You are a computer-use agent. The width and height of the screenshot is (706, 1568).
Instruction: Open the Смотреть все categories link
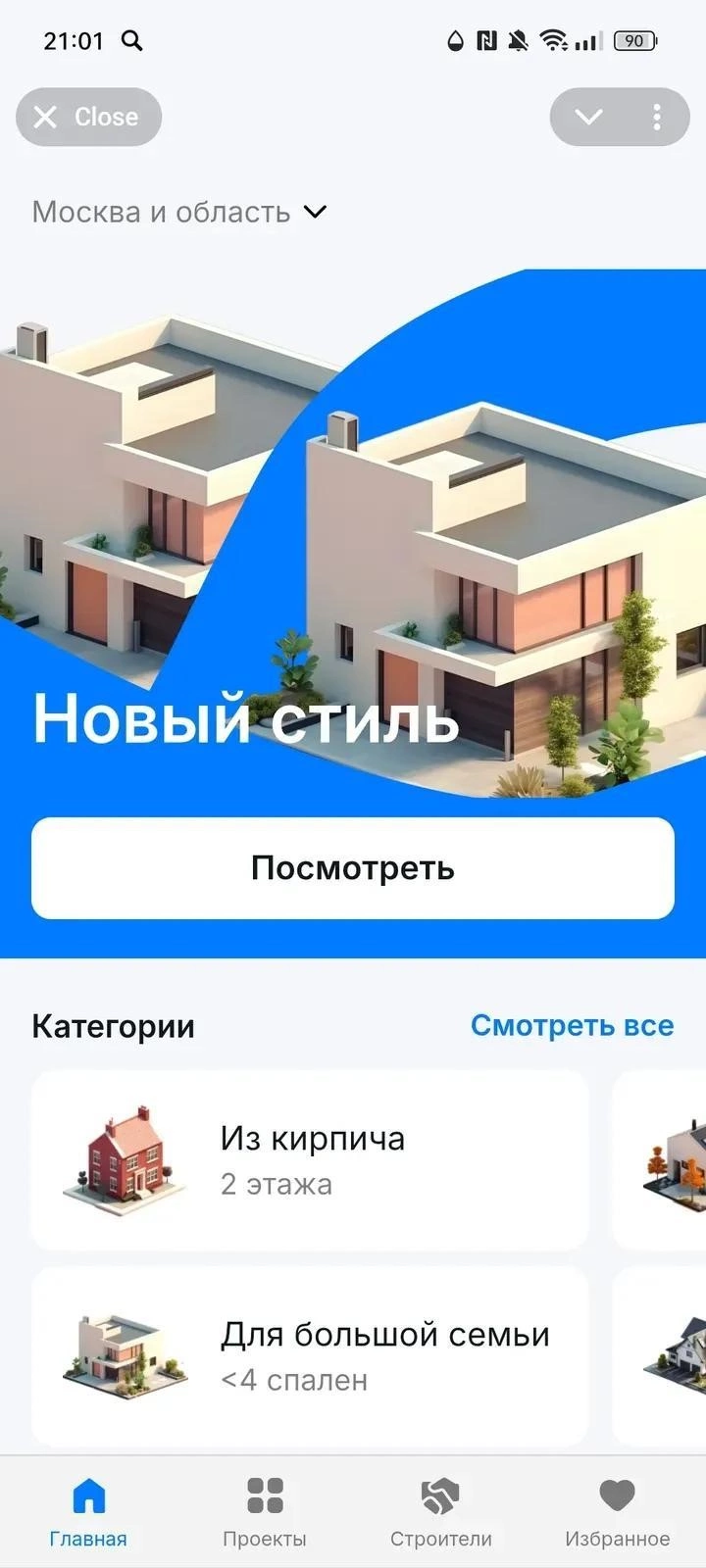572,1025
